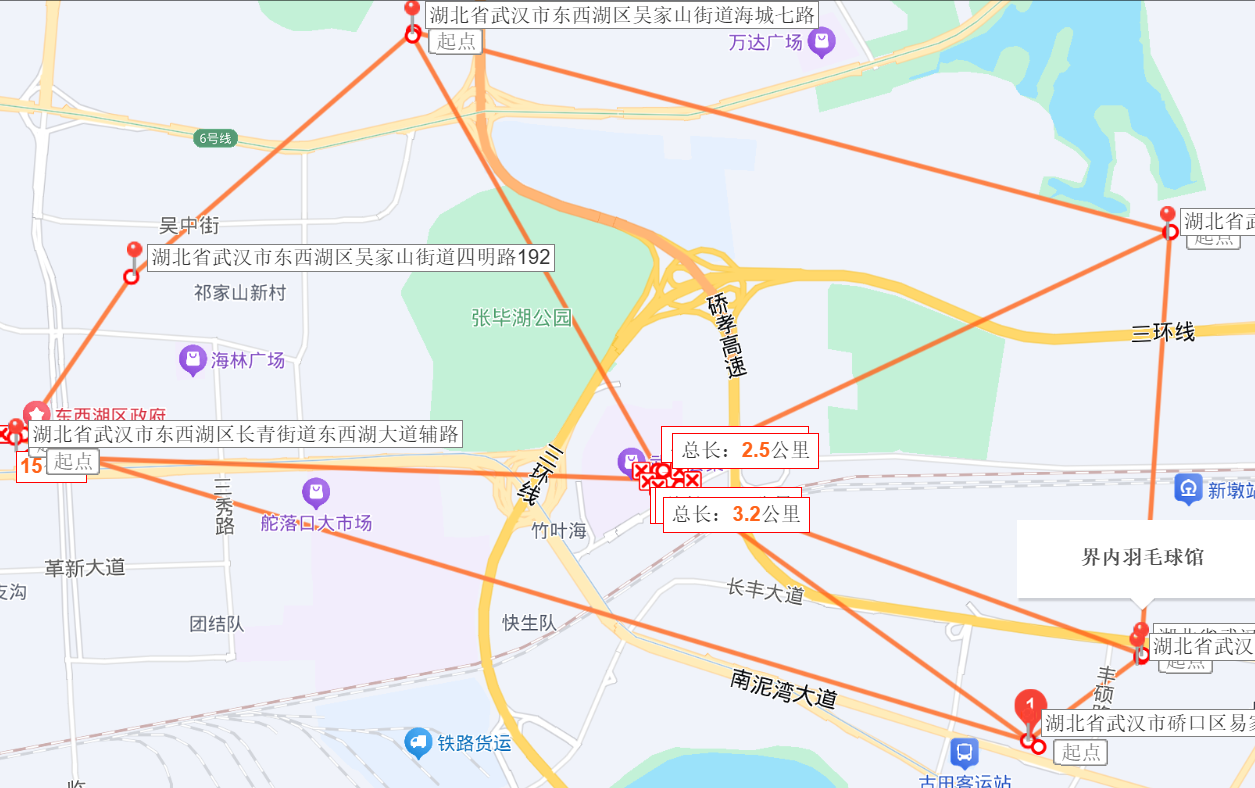1255x788 pixels.
Task: Open the numbered red marker 1
Action: click(1030, 707)
